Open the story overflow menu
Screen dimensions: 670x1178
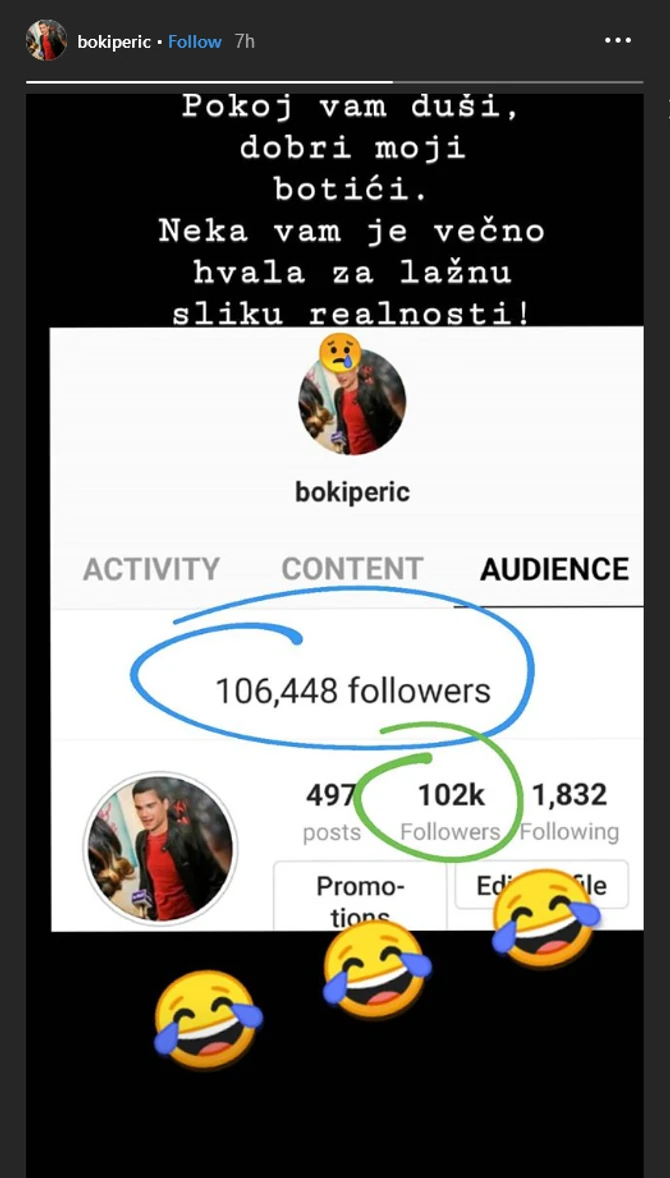coord(618,41)
